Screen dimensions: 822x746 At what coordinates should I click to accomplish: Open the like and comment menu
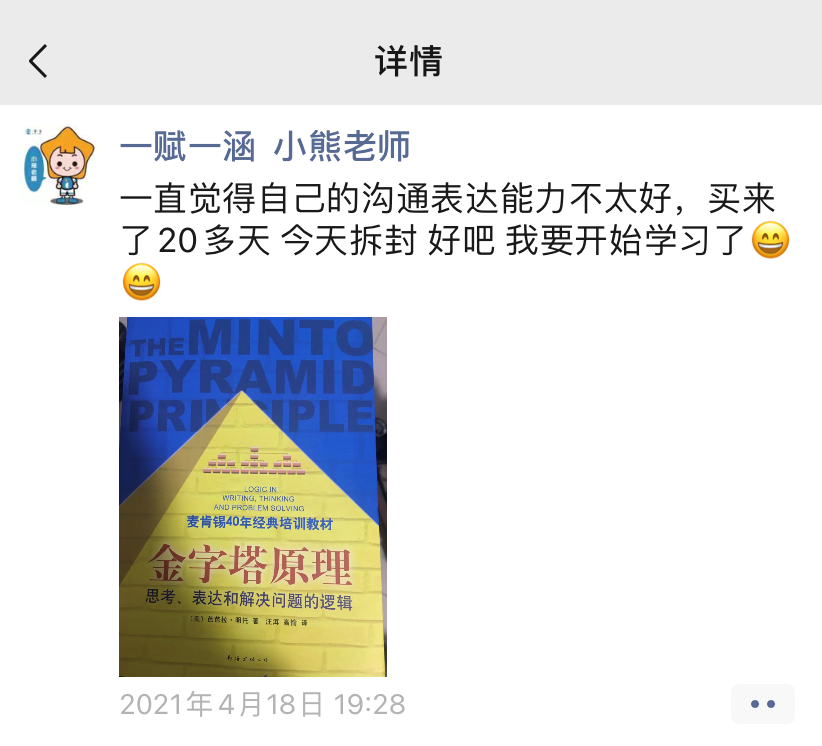click(762, 704)
